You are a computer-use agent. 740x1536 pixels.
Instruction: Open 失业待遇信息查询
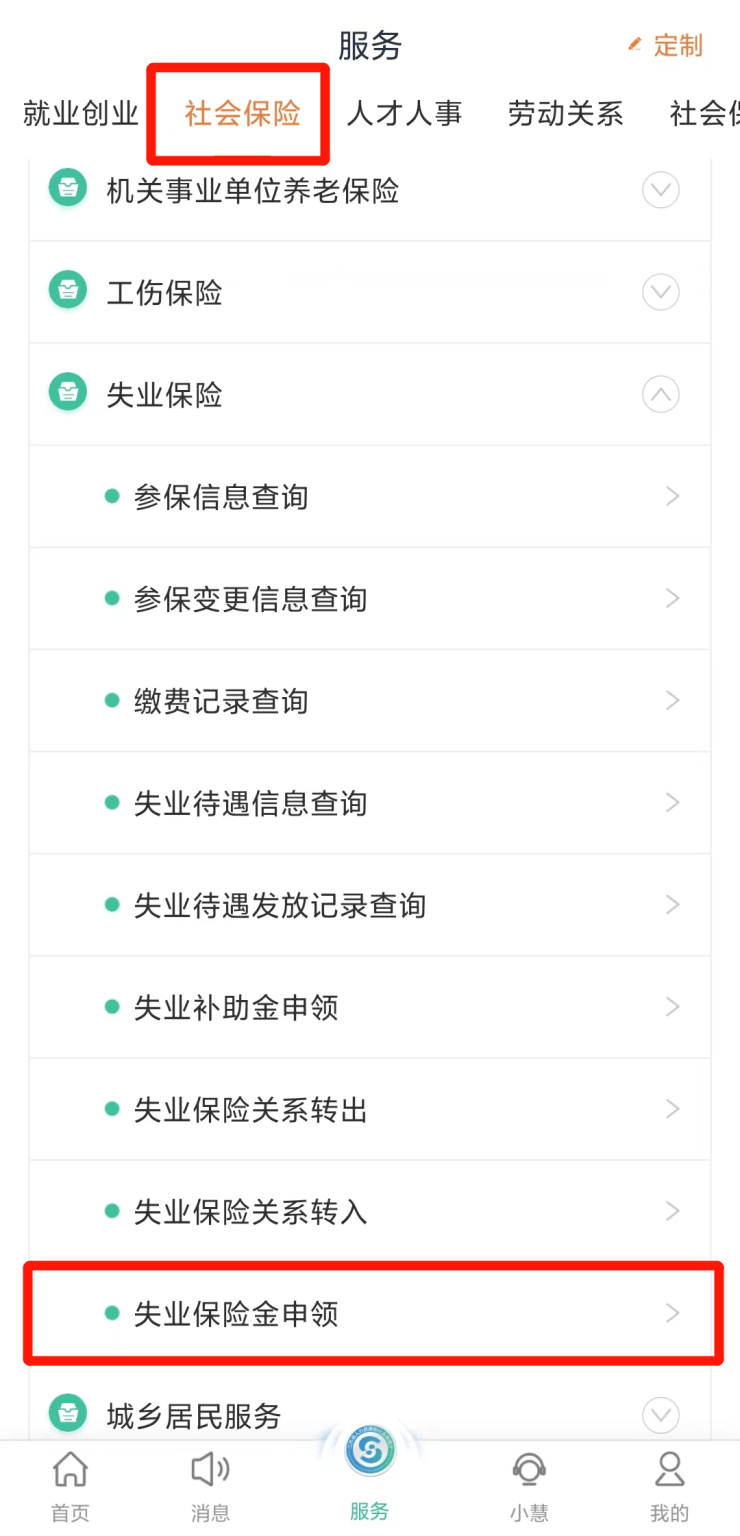coord(369,803)
